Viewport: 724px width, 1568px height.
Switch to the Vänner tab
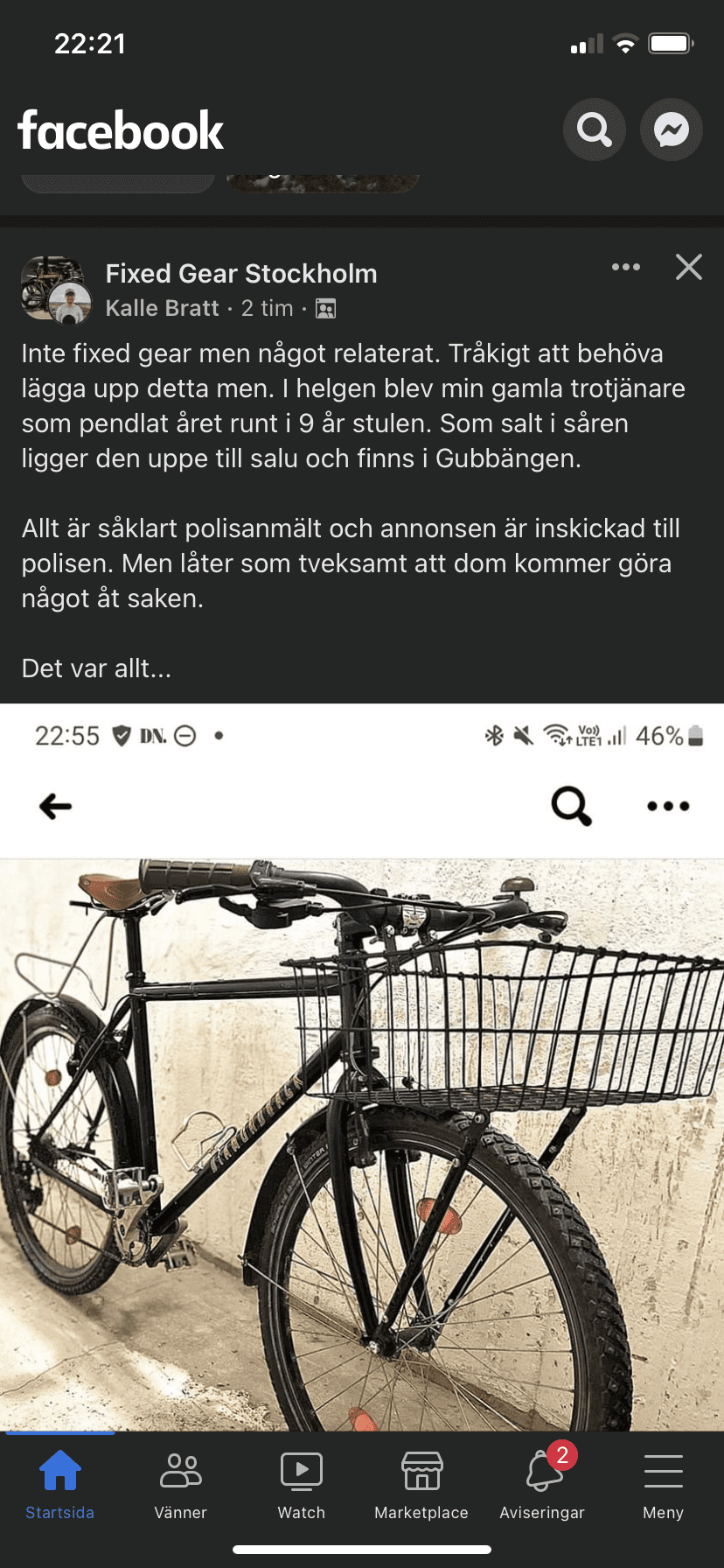pos(181,1486)
